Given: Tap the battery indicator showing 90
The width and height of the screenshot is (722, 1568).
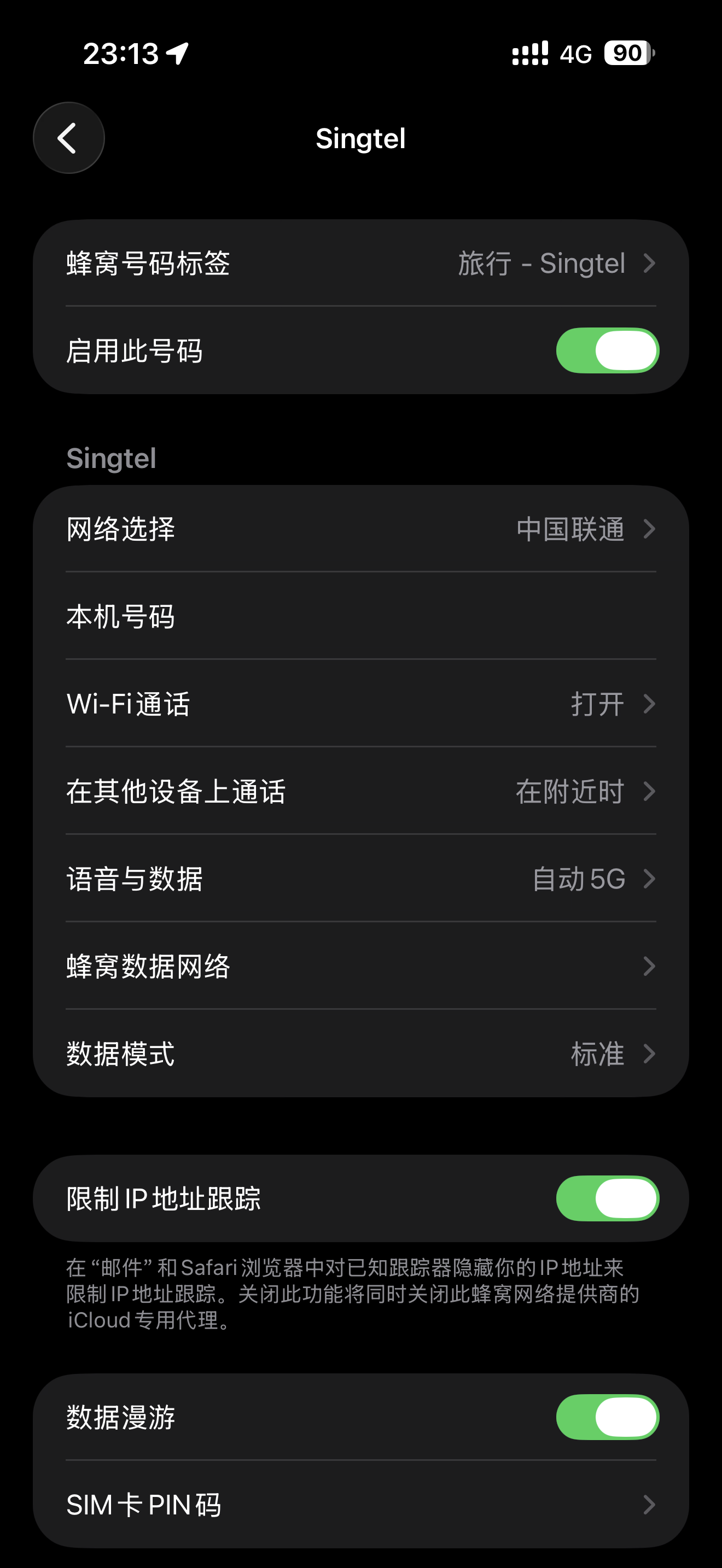Looking at the screenshot, I should pyautogui.click(x=627, y=54).
